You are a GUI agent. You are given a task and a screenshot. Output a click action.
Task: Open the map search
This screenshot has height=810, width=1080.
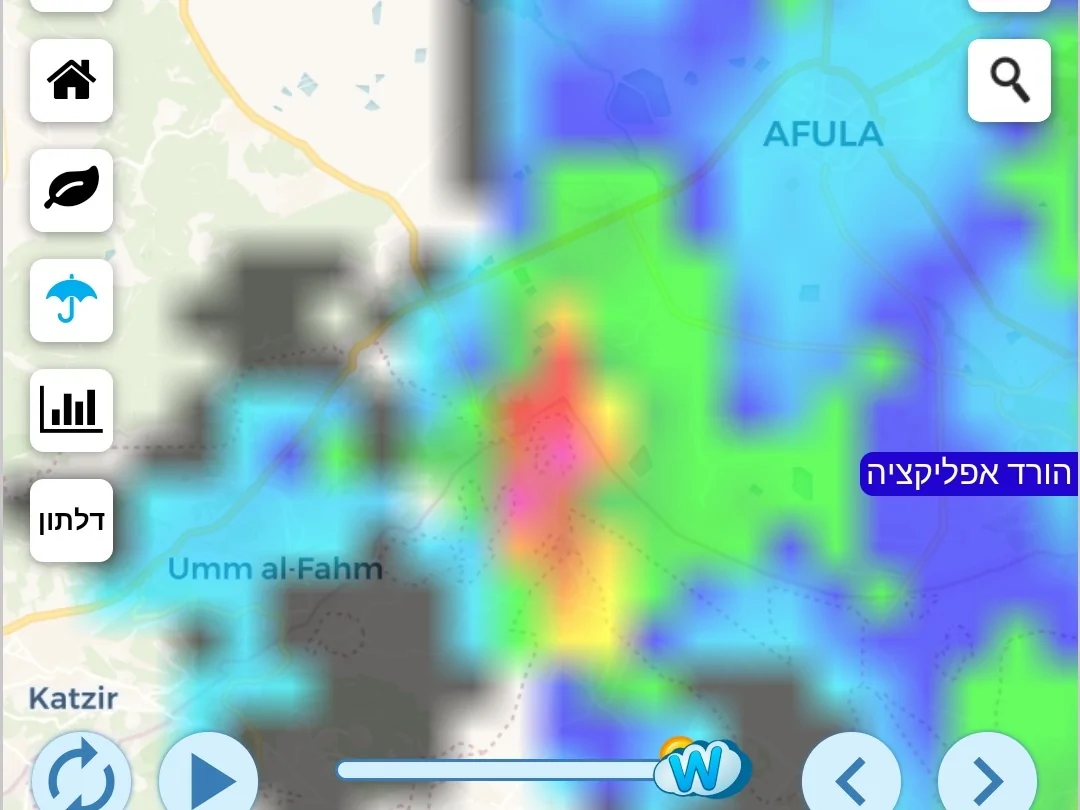click(1009, 81)
